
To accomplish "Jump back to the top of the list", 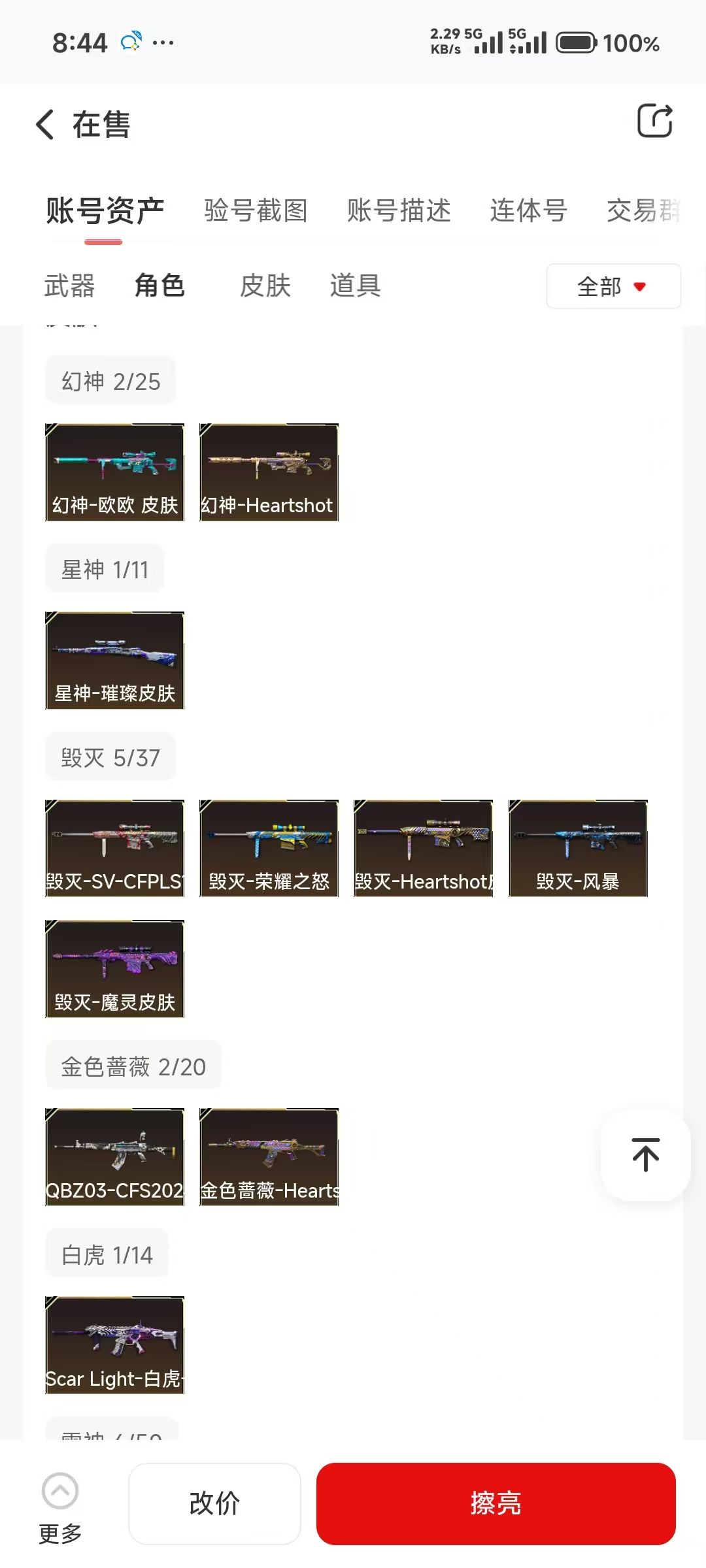I will click(645, 1154).
